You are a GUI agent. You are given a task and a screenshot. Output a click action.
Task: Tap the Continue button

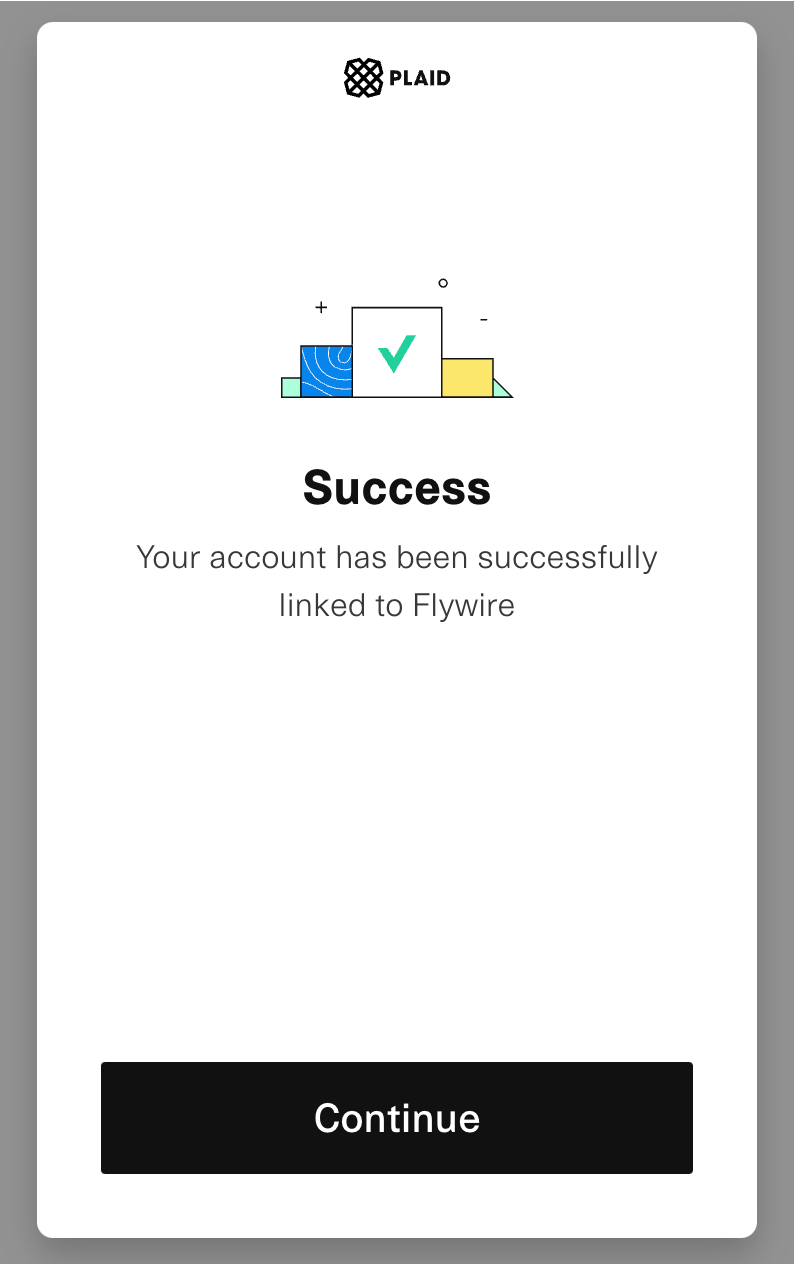click(x=397, y=1117)
